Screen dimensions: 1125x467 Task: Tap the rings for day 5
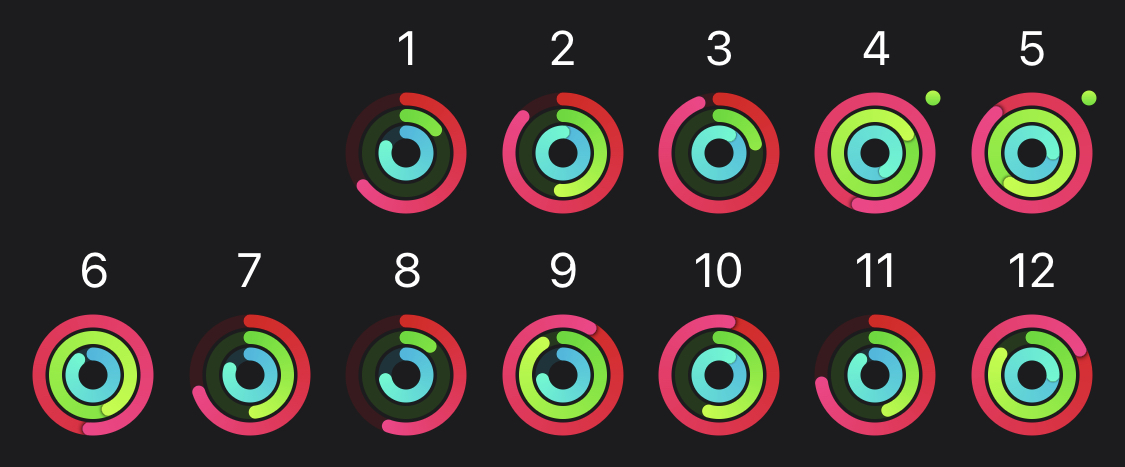pos(1031,153)
